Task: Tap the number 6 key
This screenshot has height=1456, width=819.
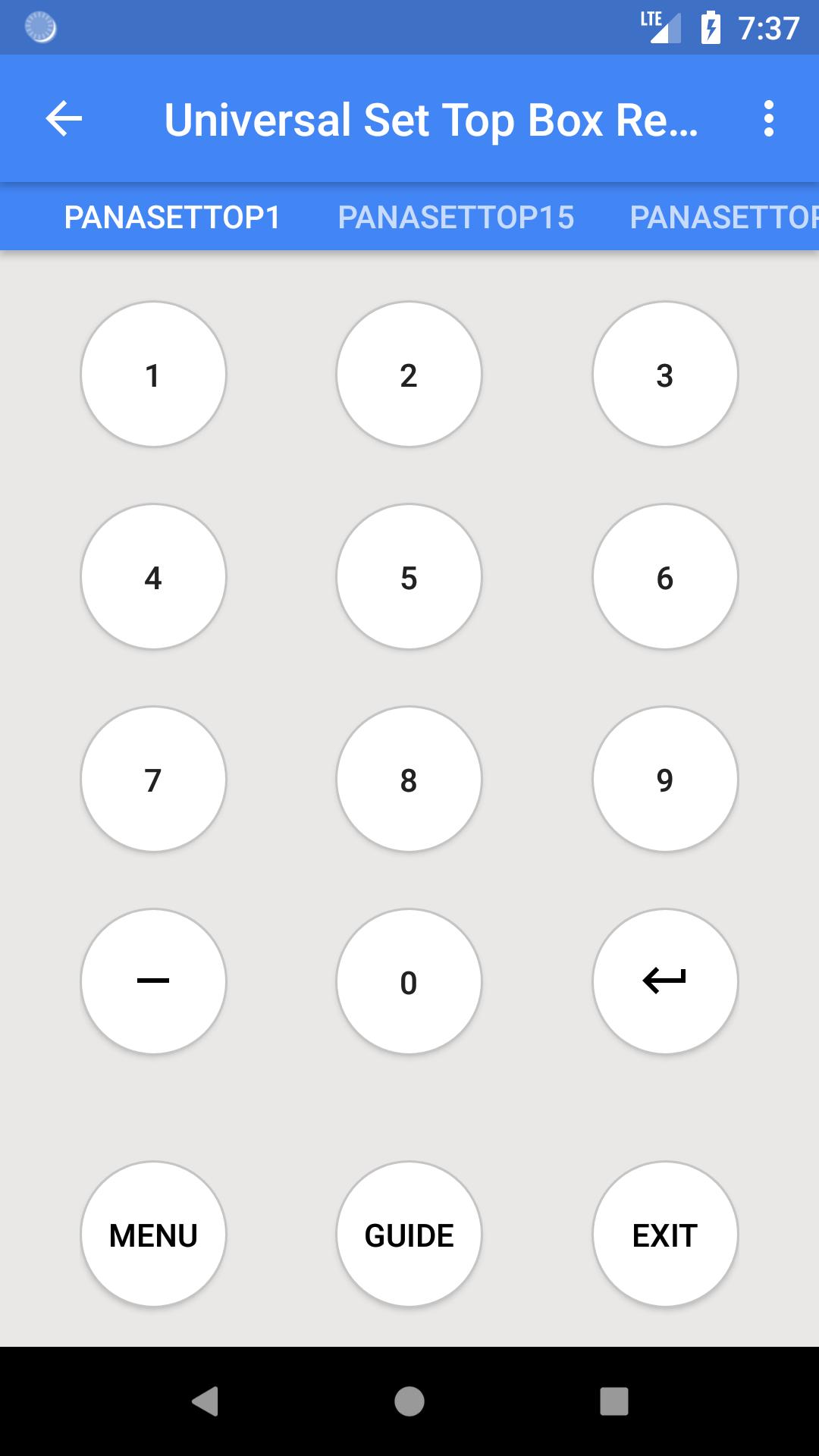Action: [665, 577]
